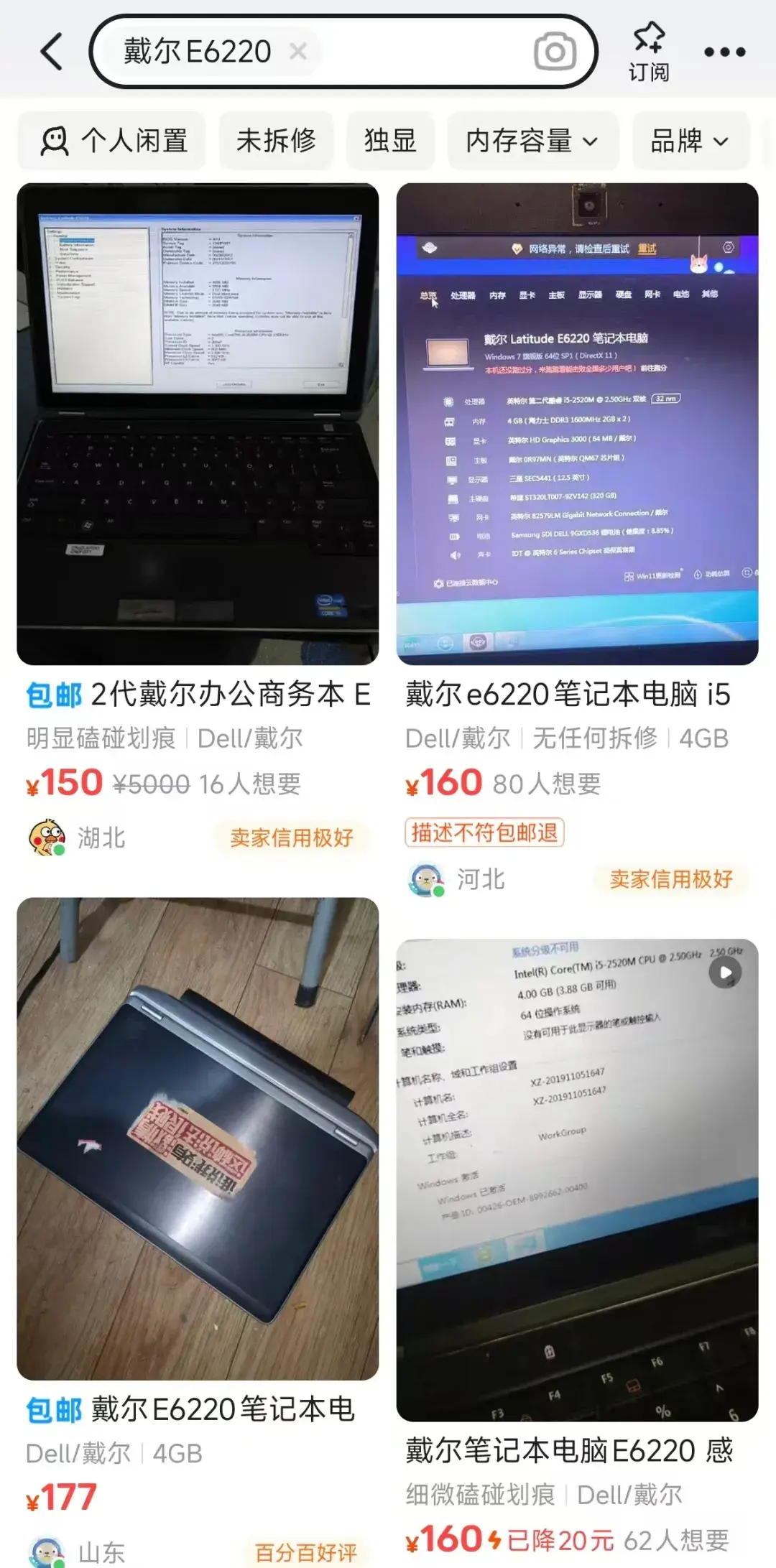Play the video on the E6220 listing

tap(726, 971)
